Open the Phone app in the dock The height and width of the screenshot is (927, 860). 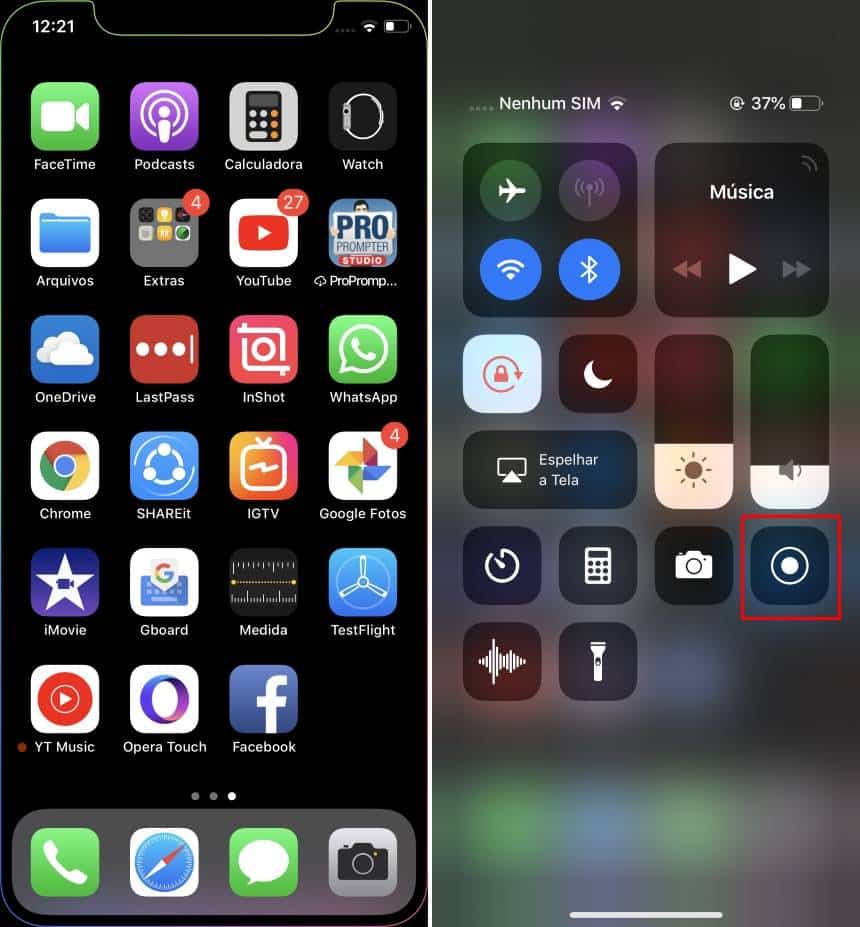(x=65, y=862)
